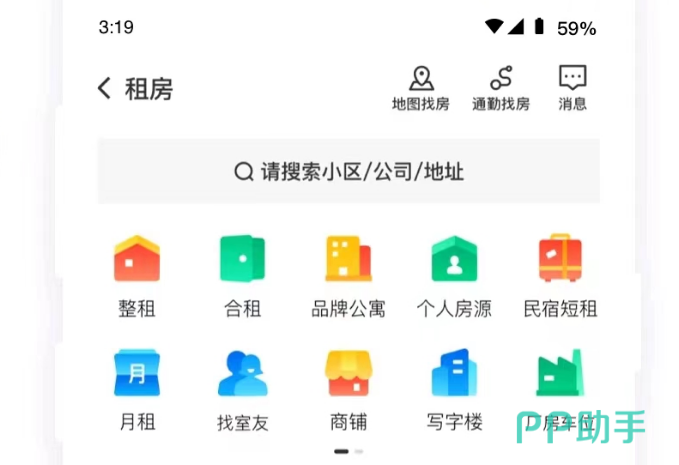Select the 月租 category
Image resolution: width=679 pixels, height=465 pixels.
click(137, 389)
